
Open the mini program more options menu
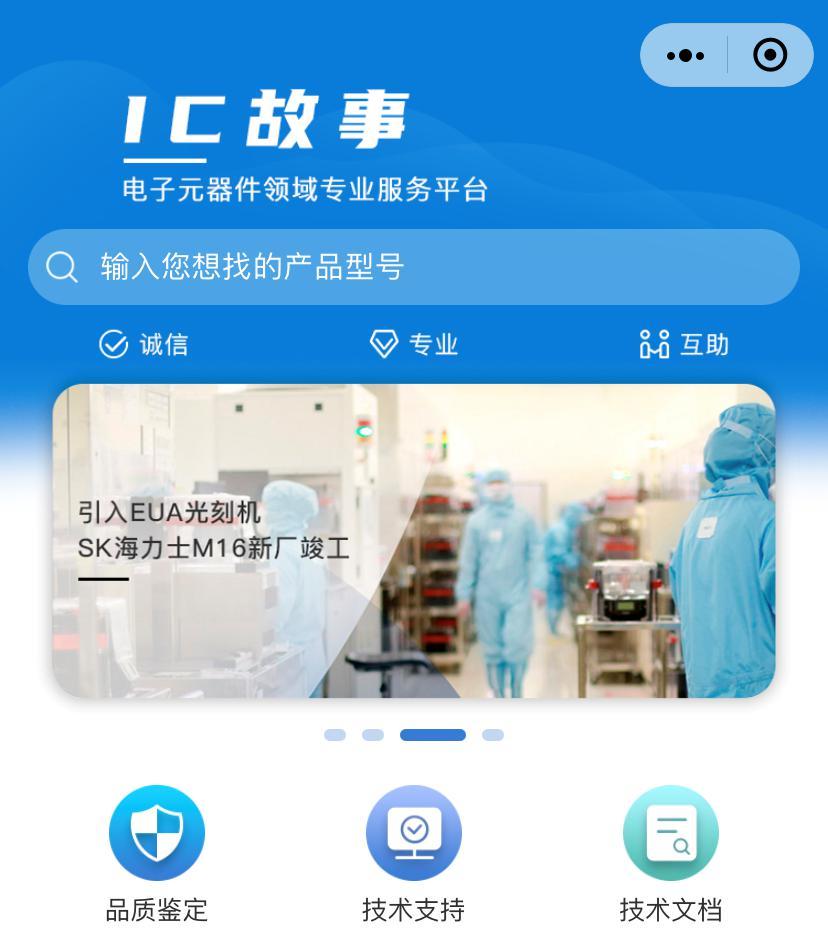(685, 56)
